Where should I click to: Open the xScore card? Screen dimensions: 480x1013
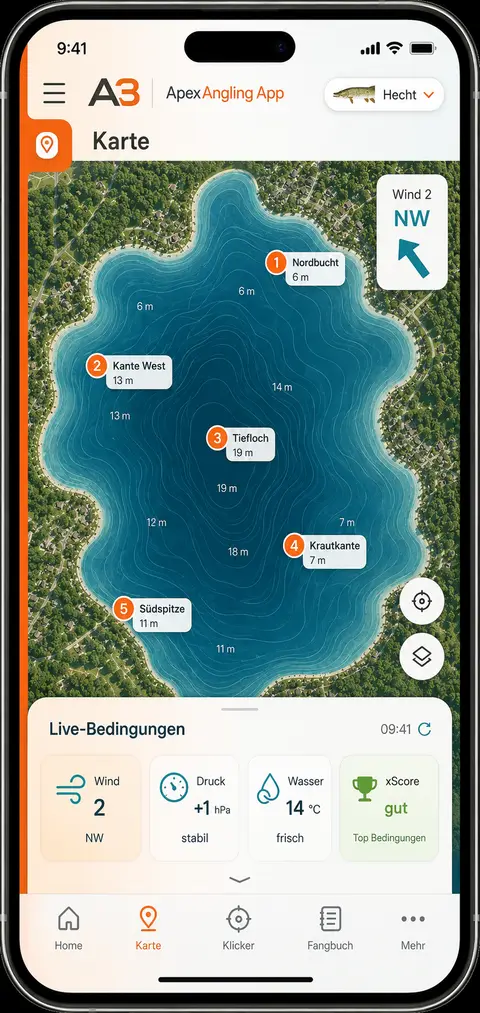tap(389, 808)
